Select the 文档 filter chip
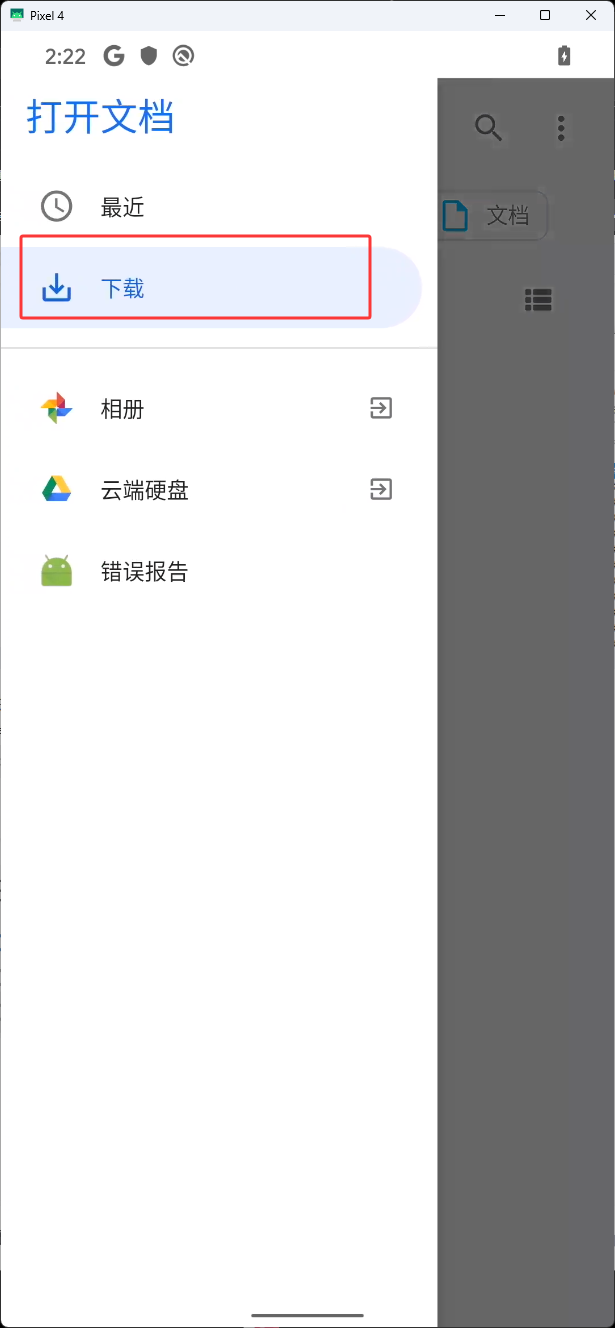This screenshot has width=615, height=1328. (493, 215)
